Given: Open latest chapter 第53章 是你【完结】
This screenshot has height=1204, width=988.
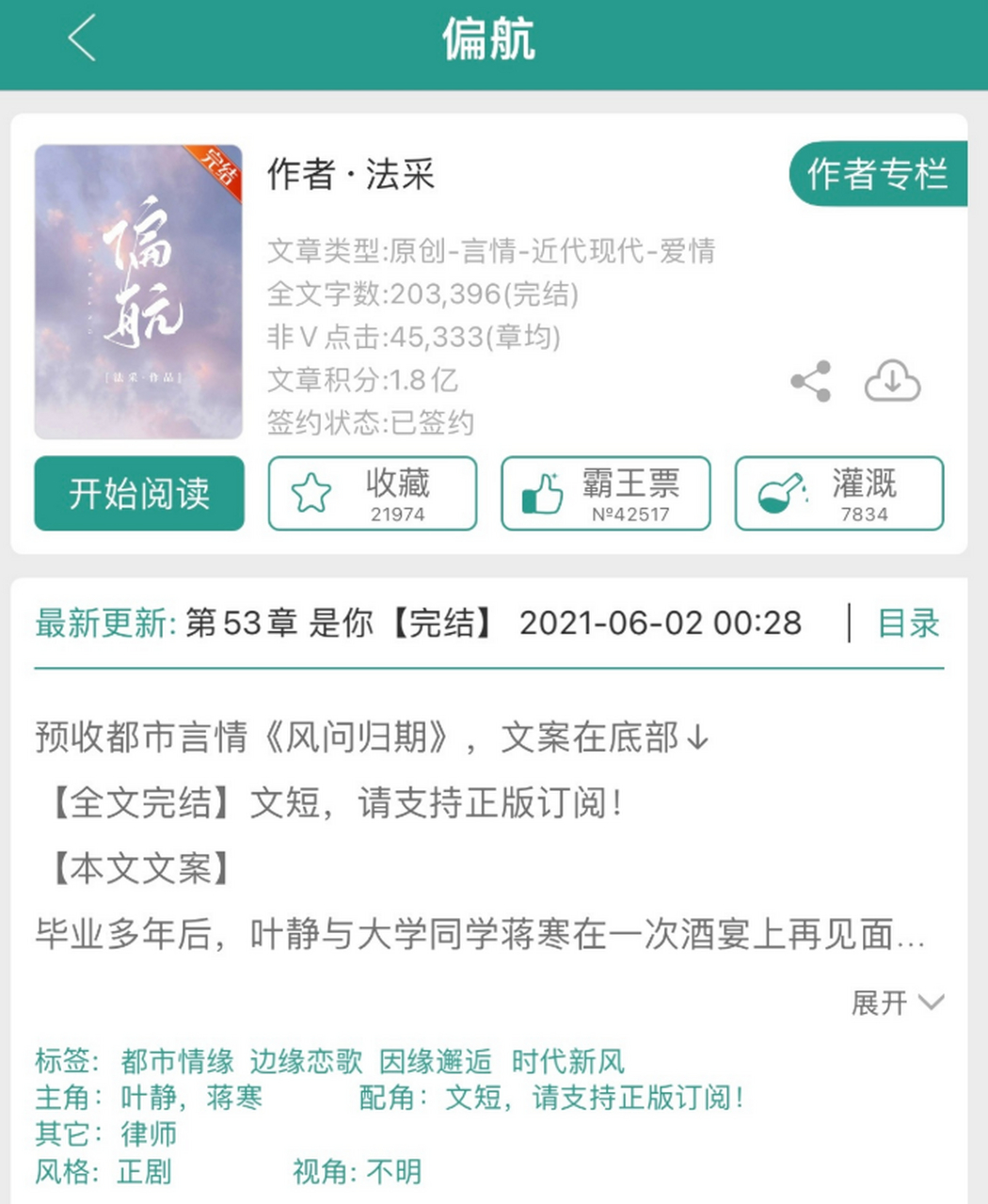Looking at the screenshot, I should point(336,624).
